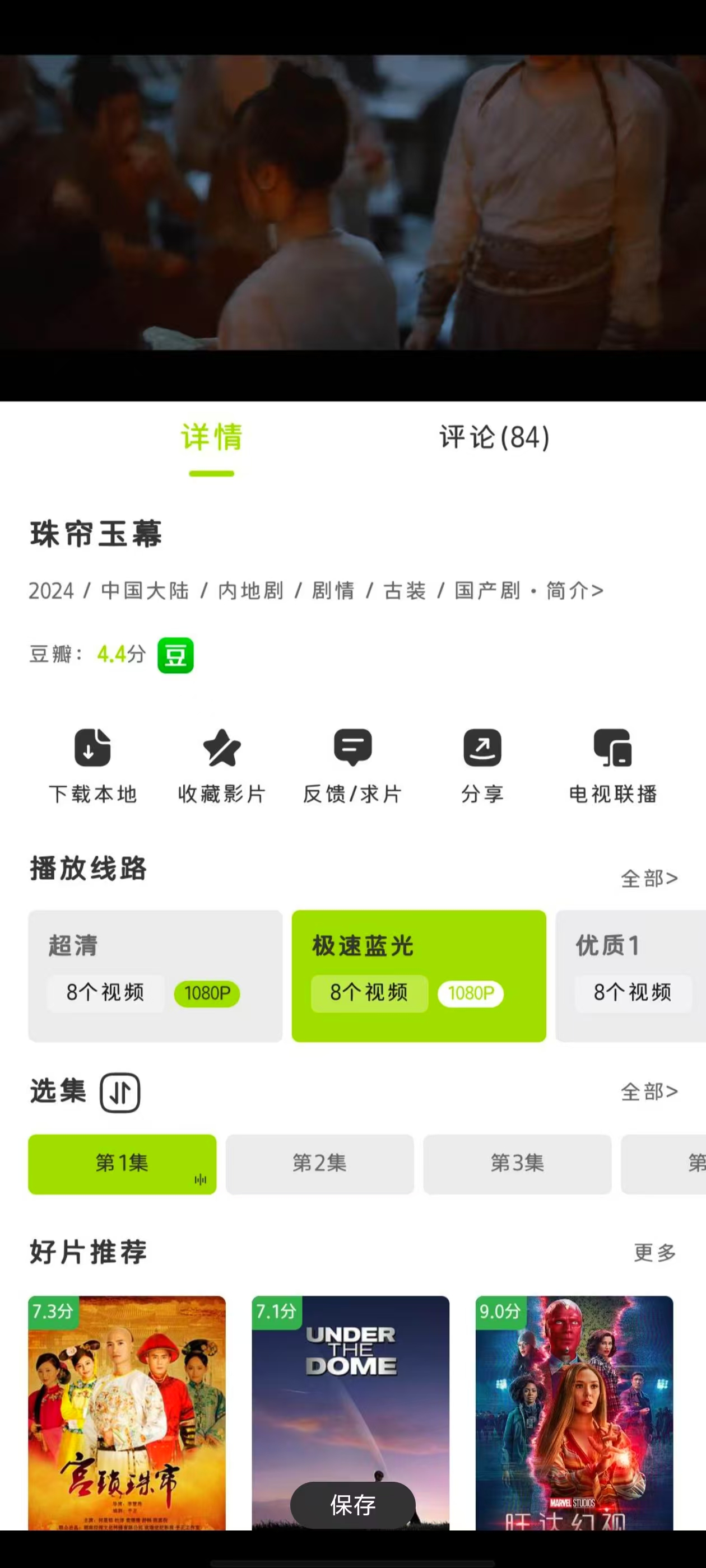Share this video with 分享
Viewport: 706px width, 1568px height.
point(482,765)
